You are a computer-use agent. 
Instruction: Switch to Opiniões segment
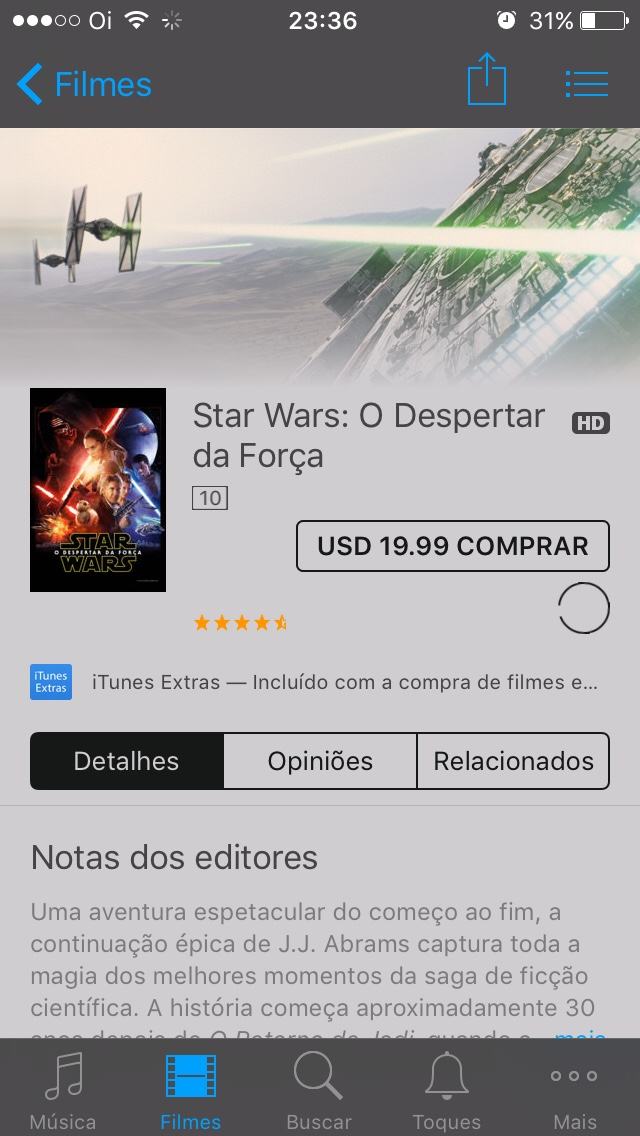(320, 761)
